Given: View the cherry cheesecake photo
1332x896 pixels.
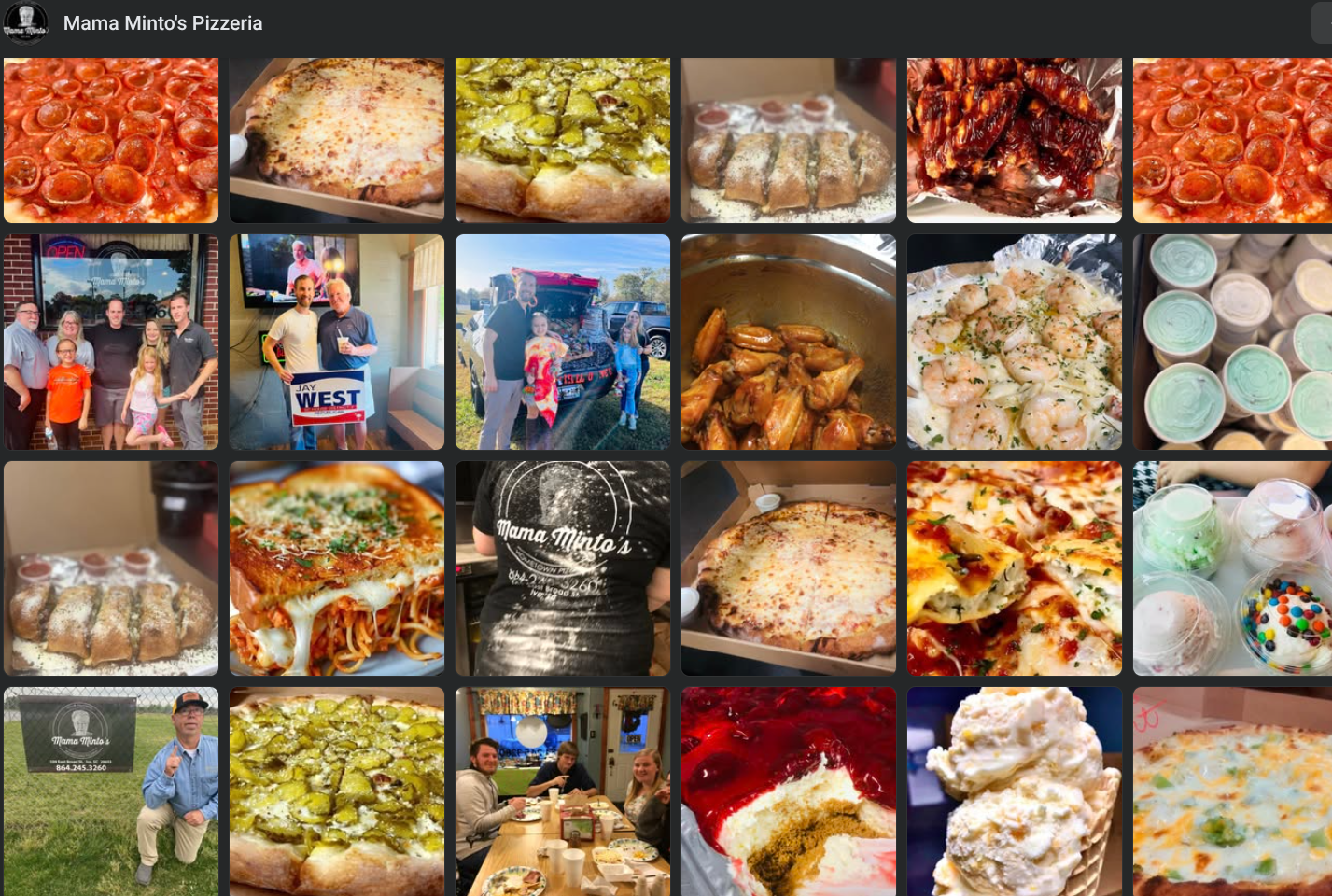Looking at the screenshot, I should (789, 791).
